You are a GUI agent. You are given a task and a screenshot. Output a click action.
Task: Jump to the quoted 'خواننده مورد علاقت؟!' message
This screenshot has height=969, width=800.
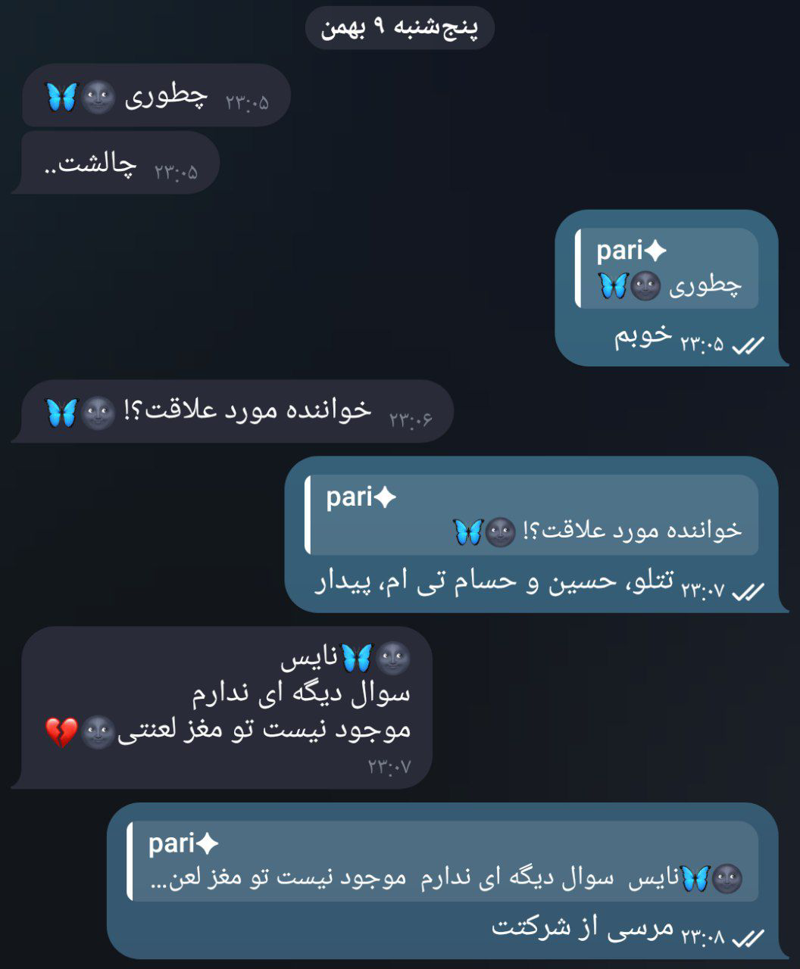coord(531,514)
